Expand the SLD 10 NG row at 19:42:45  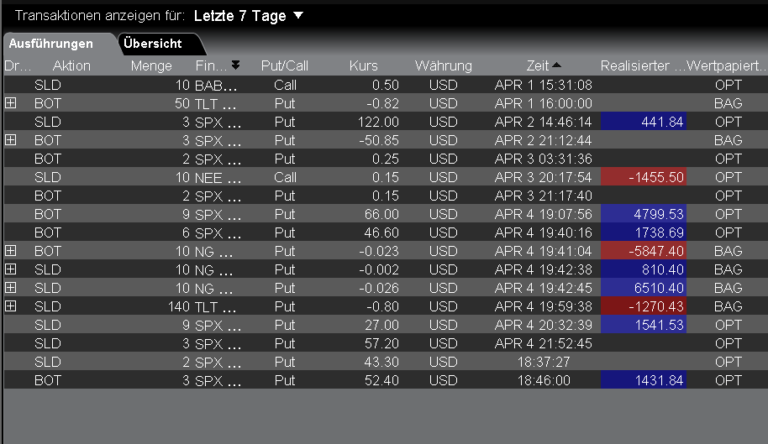point(11,288)
